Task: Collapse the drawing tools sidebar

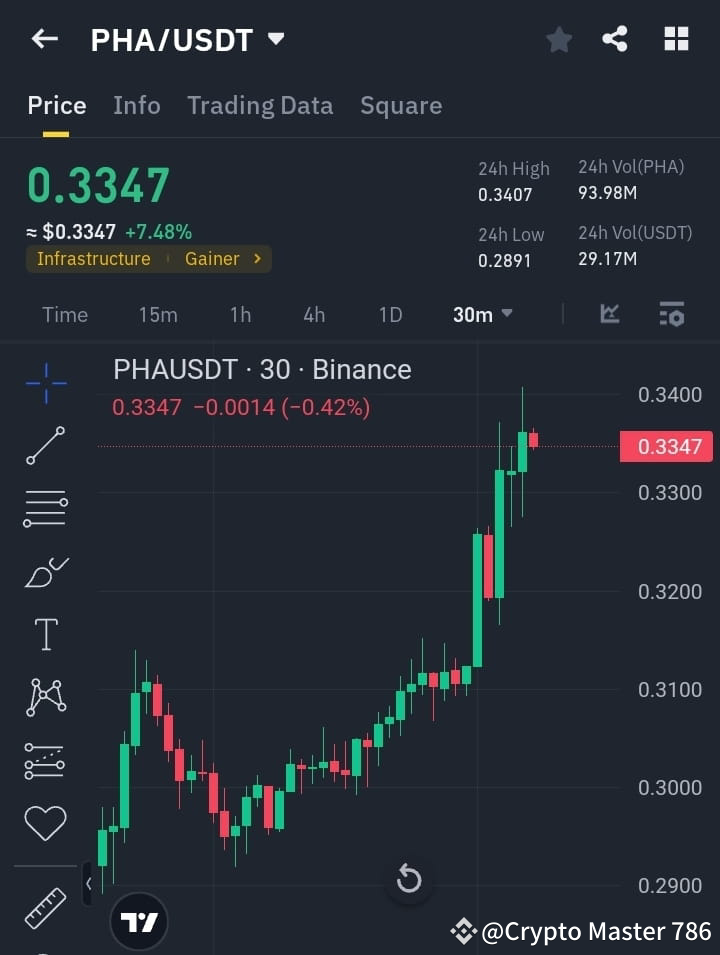Action: (91, 884)
